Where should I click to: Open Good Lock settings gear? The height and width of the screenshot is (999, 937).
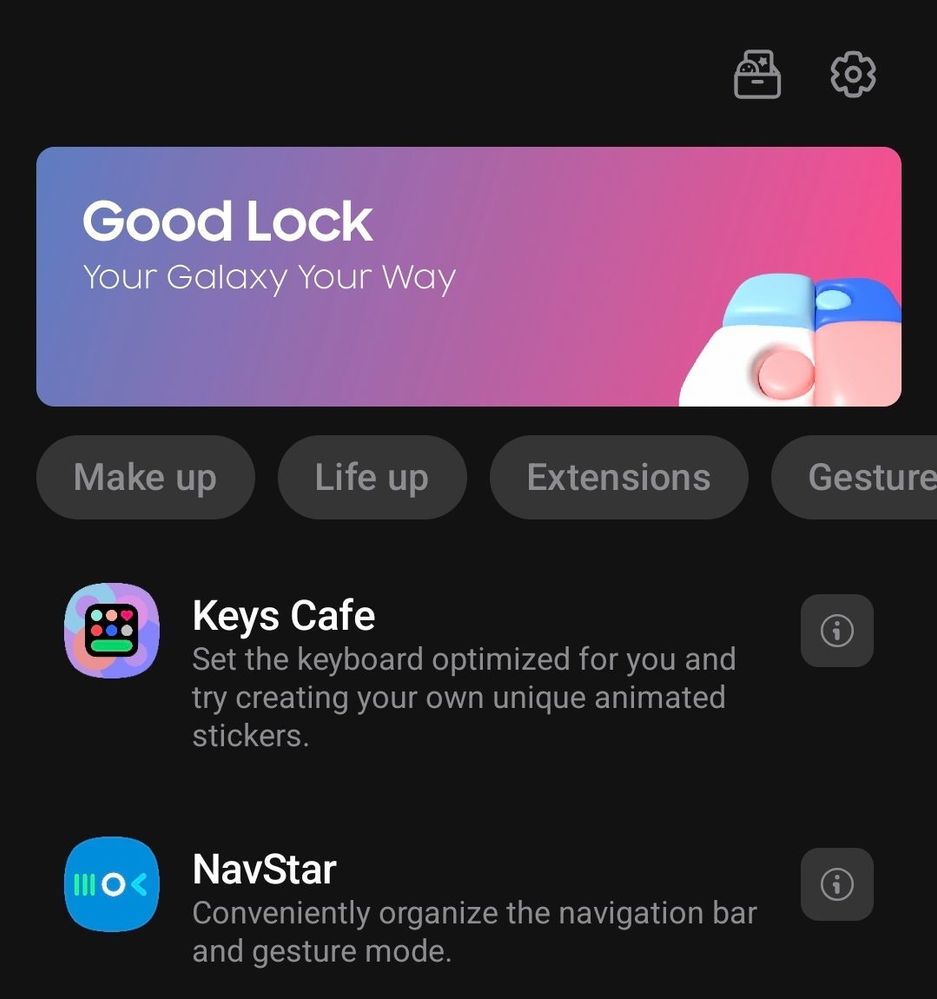coord(853,75)
